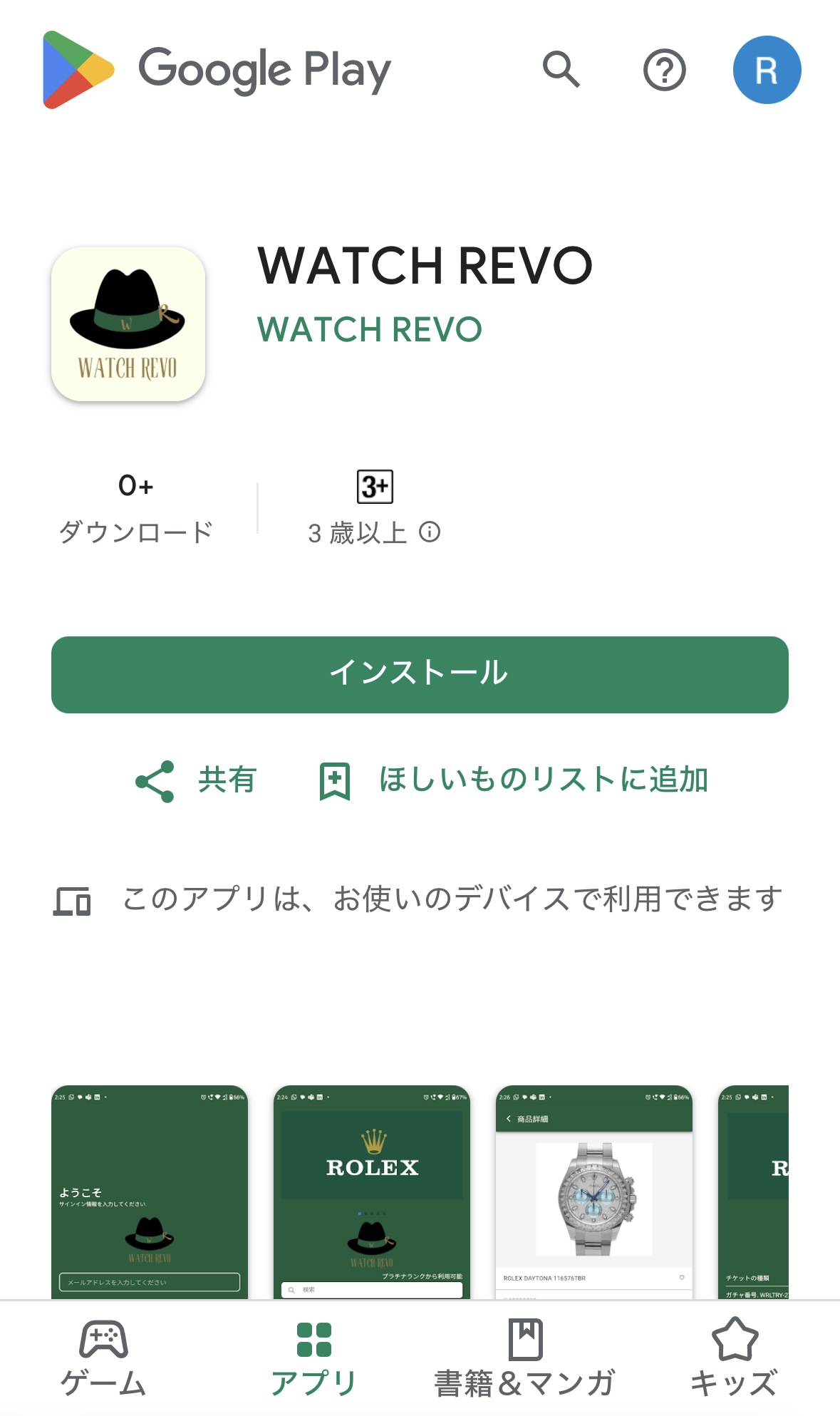Open the R account avatar
The height and width of the screenshot is (1416, 840).
tap(767, 70)
